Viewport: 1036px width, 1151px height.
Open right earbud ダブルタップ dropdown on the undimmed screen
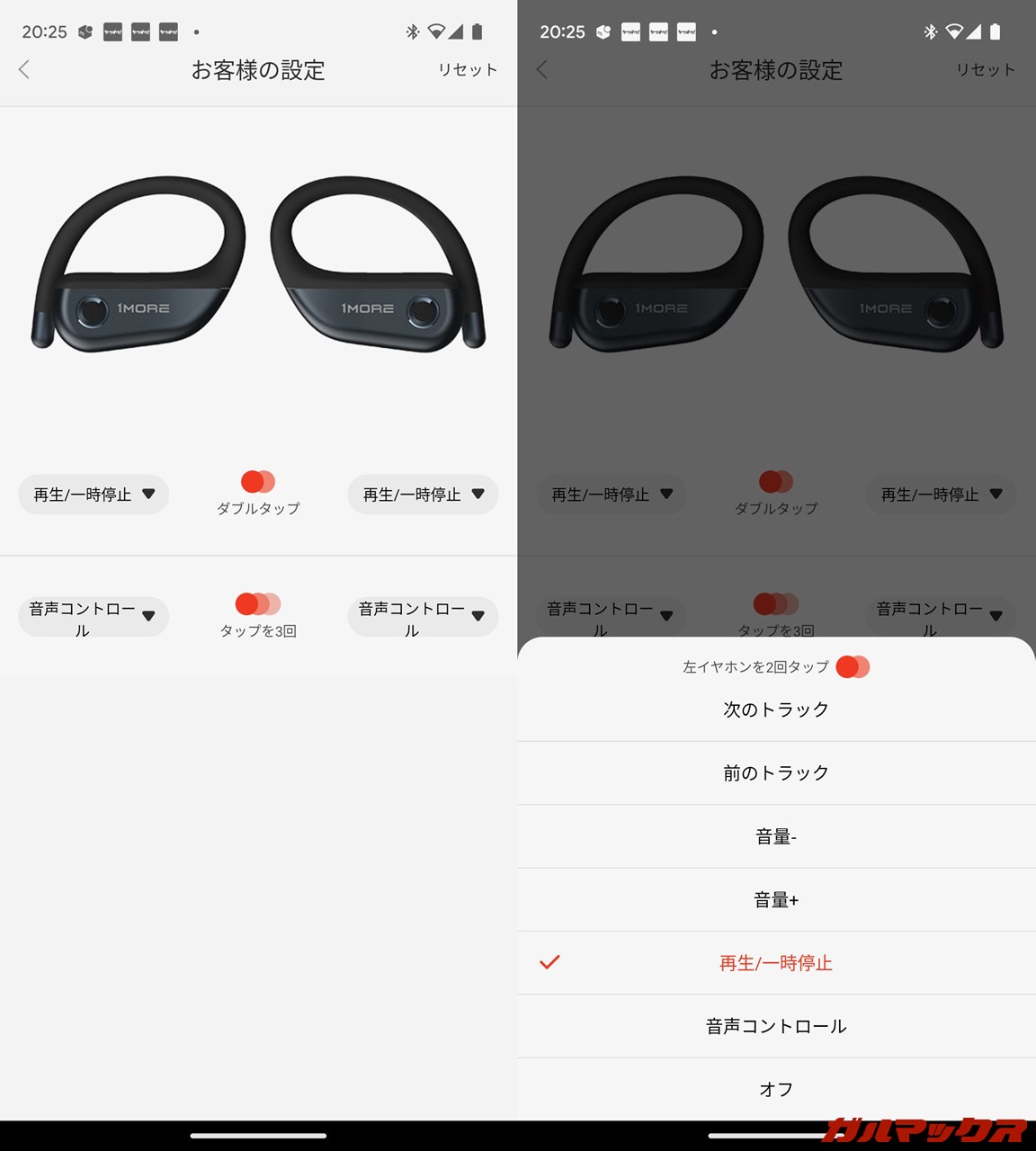(x=423, y=495)
